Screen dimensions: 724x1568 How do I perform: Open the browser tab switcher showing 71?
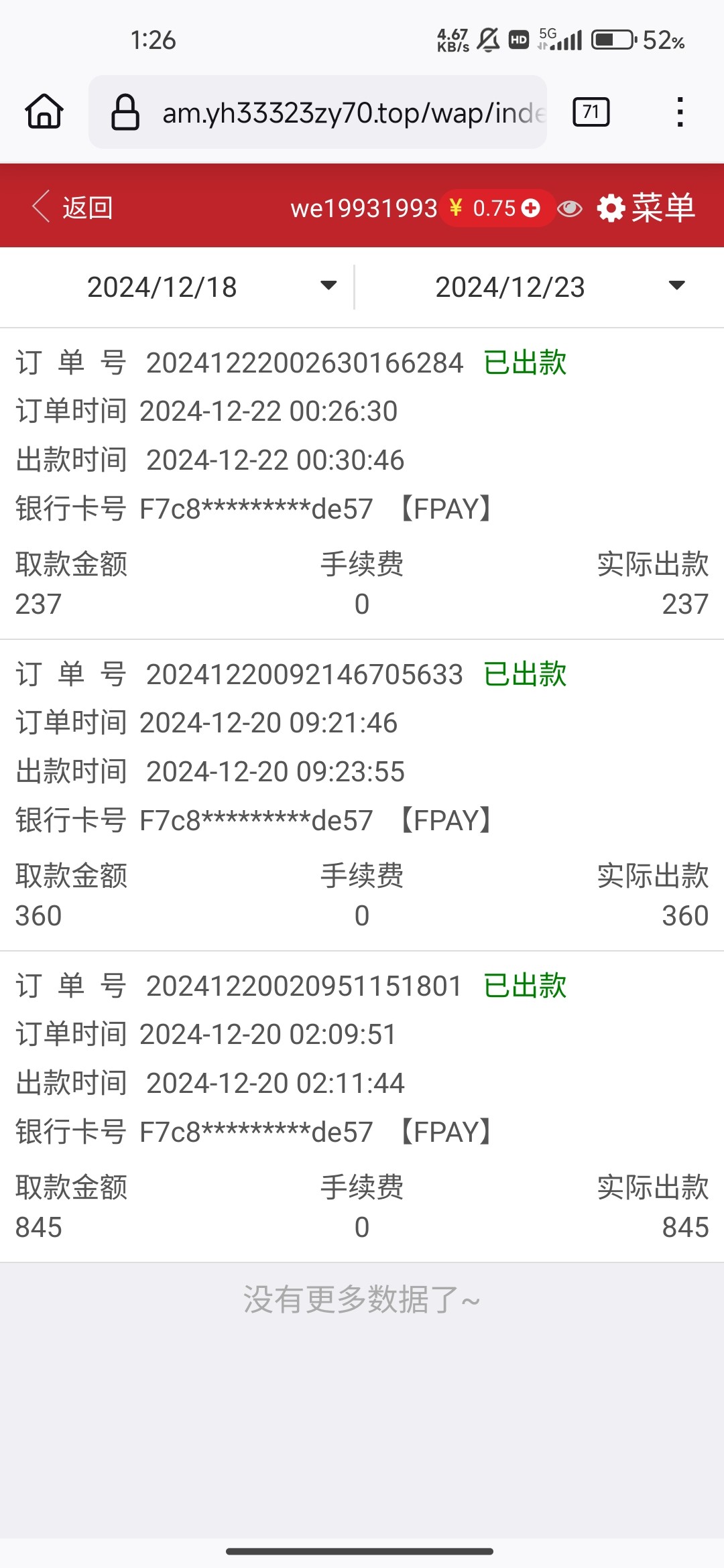[x=591, y=112]
